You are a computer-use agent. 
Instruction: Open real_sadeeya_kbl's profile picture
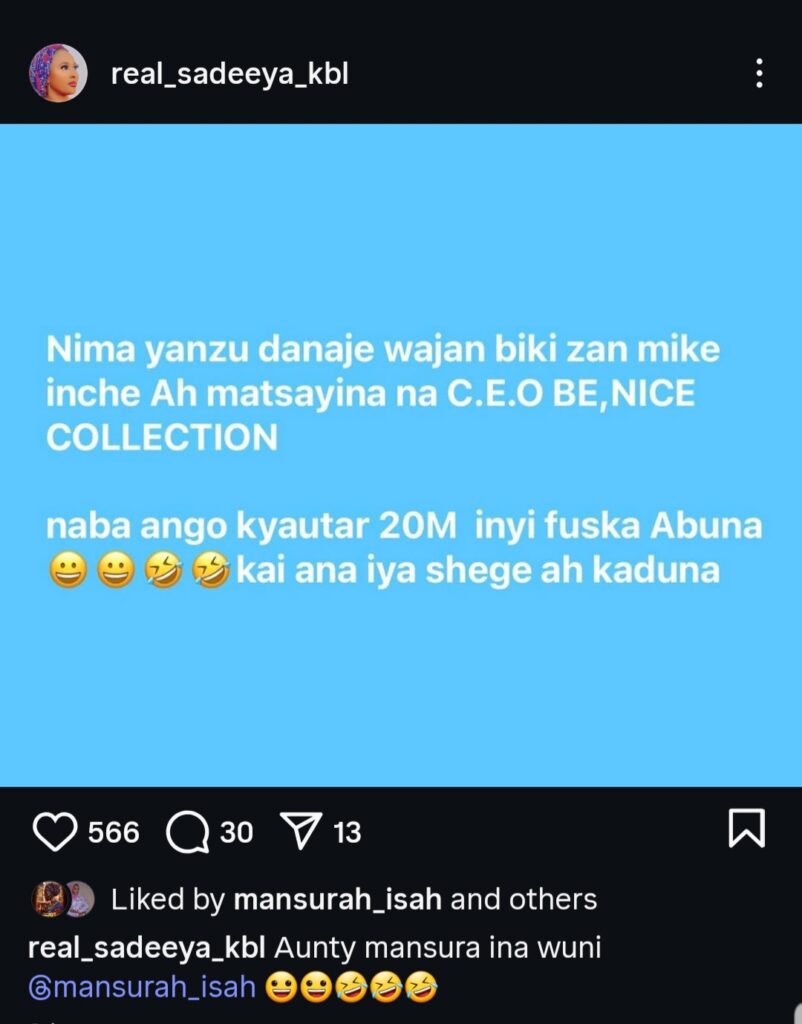(x=58, y=73)
